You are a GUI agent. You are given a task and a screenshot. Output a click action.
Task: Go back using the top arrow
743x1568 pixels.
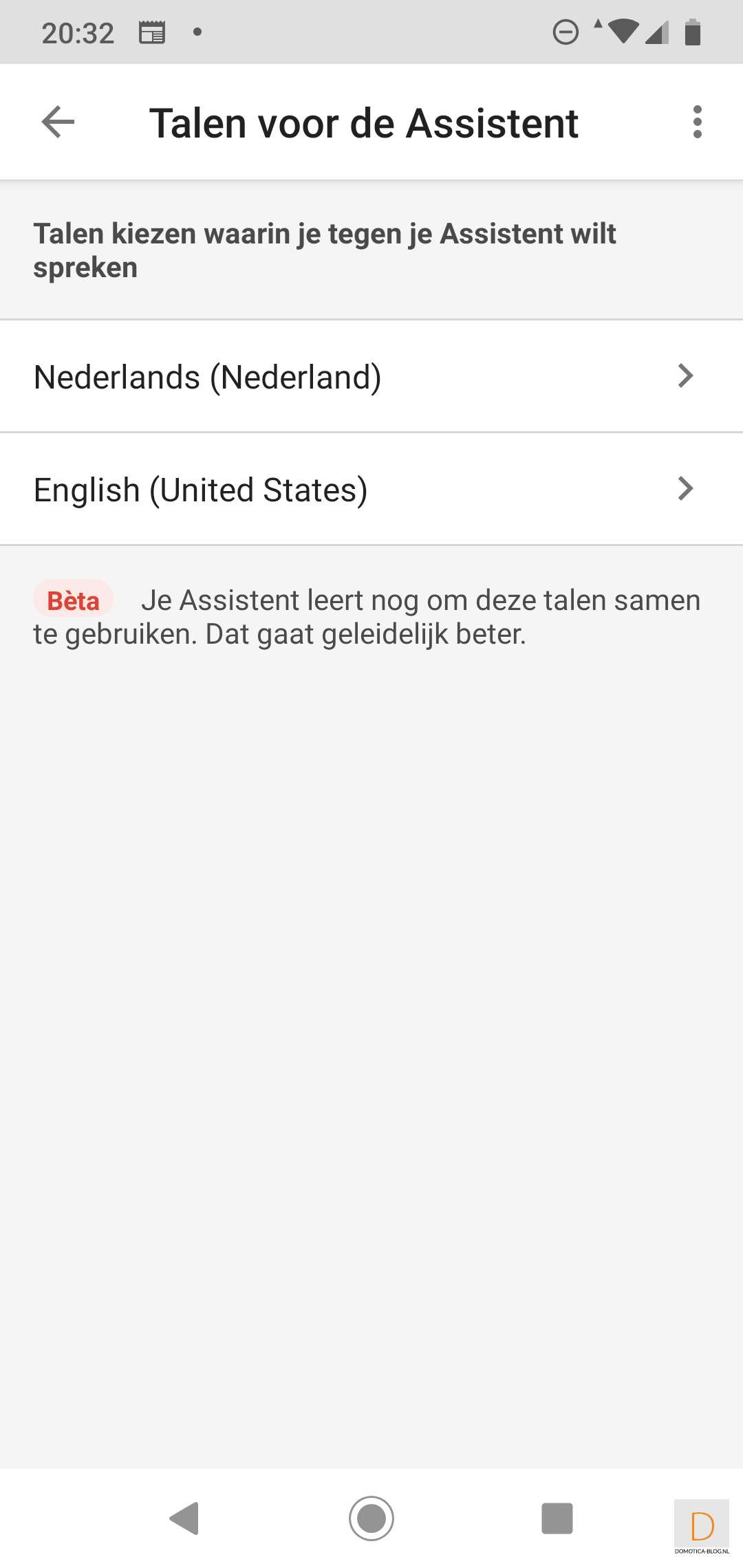click(58, 122)
